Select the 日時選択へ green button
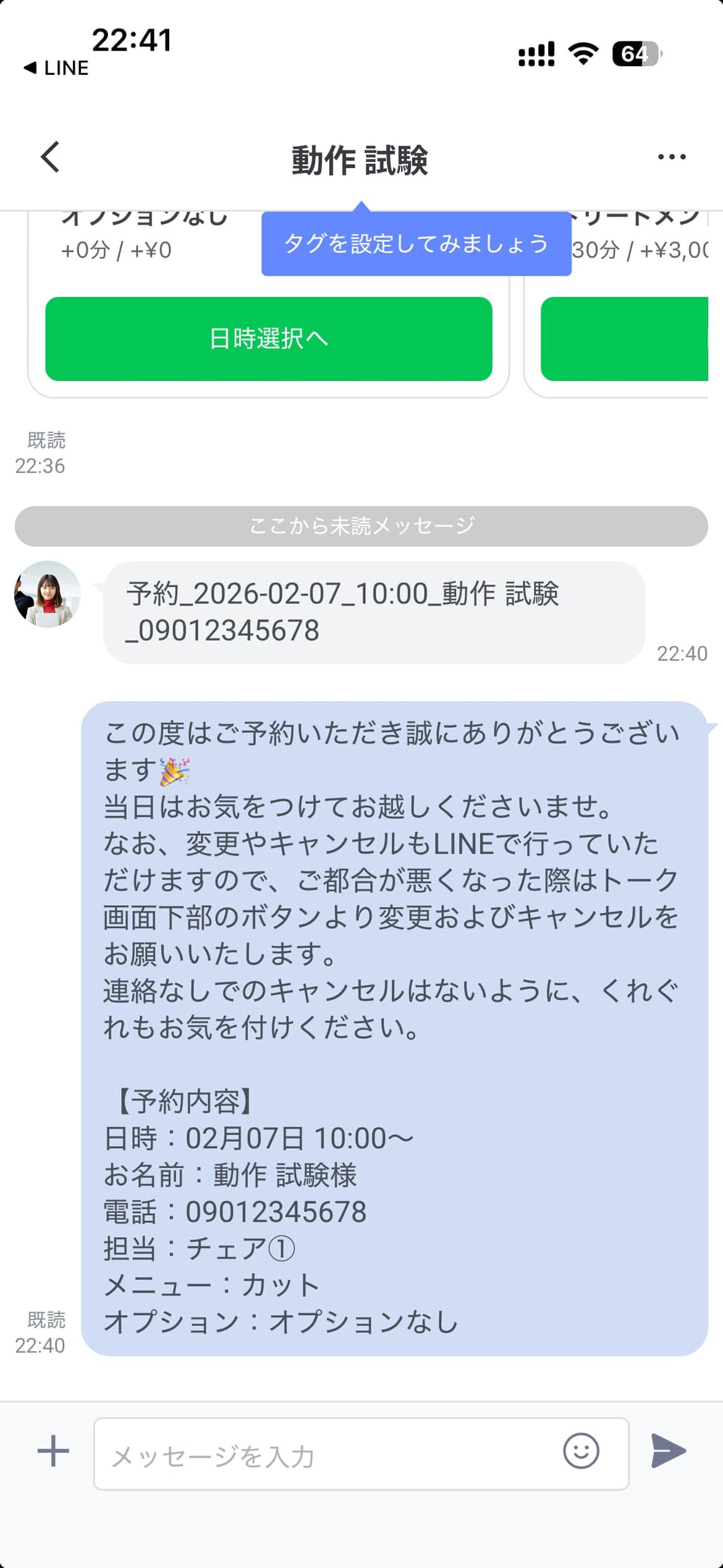This screenshot has height=1568, width=723. [x=268, y=339]
